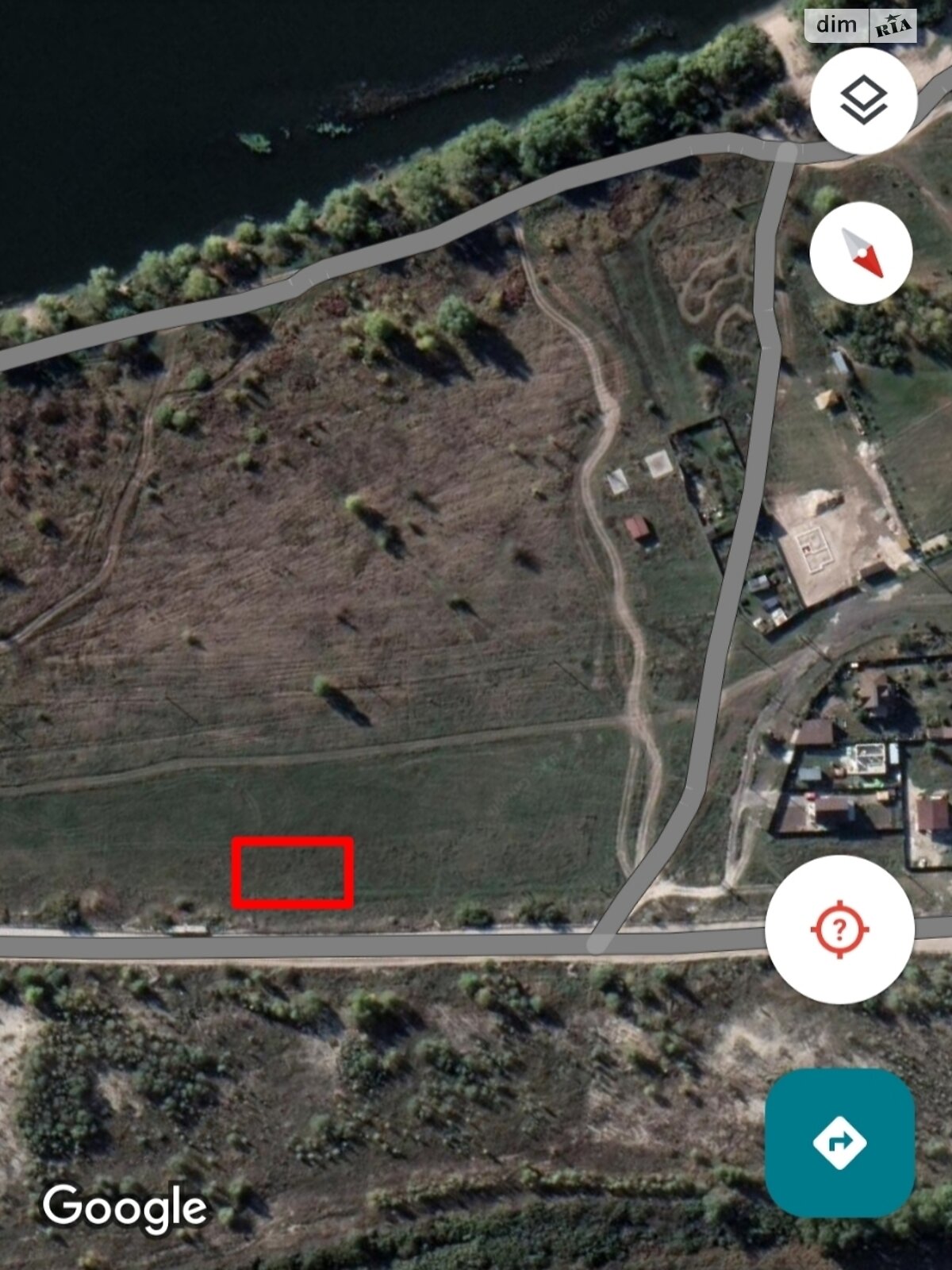
Task: Center map on my location
Action: 840,929
